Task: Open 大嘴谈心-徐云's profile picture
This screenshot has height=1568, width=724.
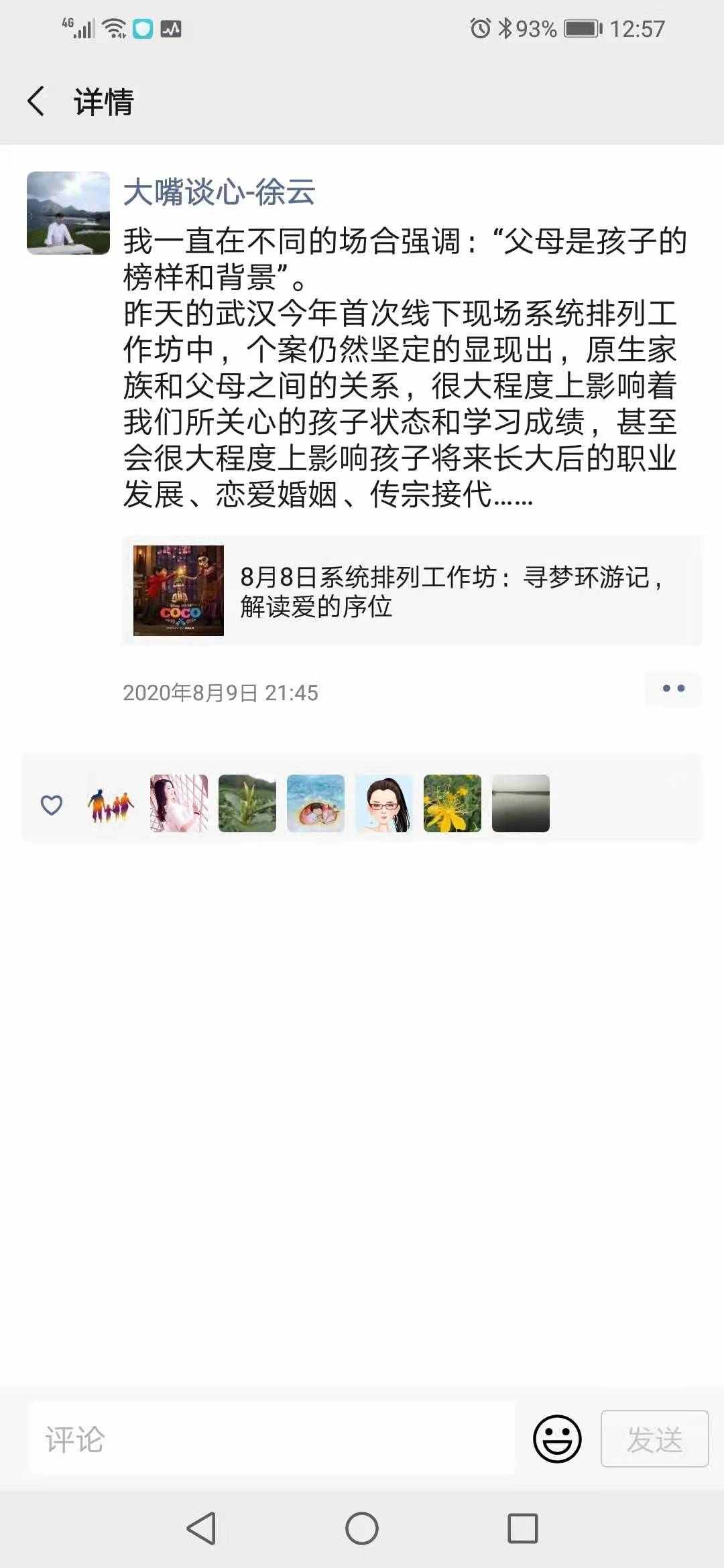Action: [x=68, y=213]
